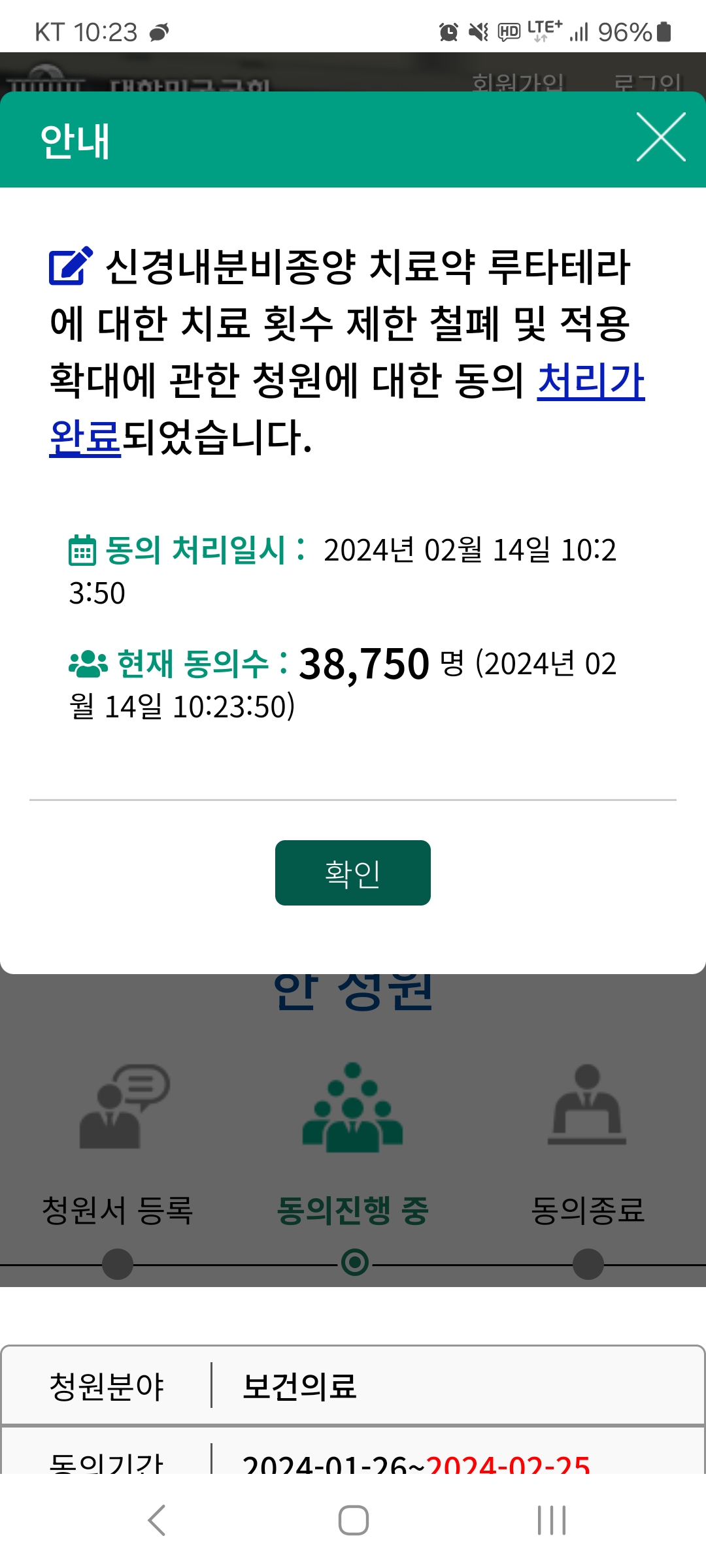Open recent apps from the navigation bar
Screen dimensions: 706x1568
[x=551, y=1520]
